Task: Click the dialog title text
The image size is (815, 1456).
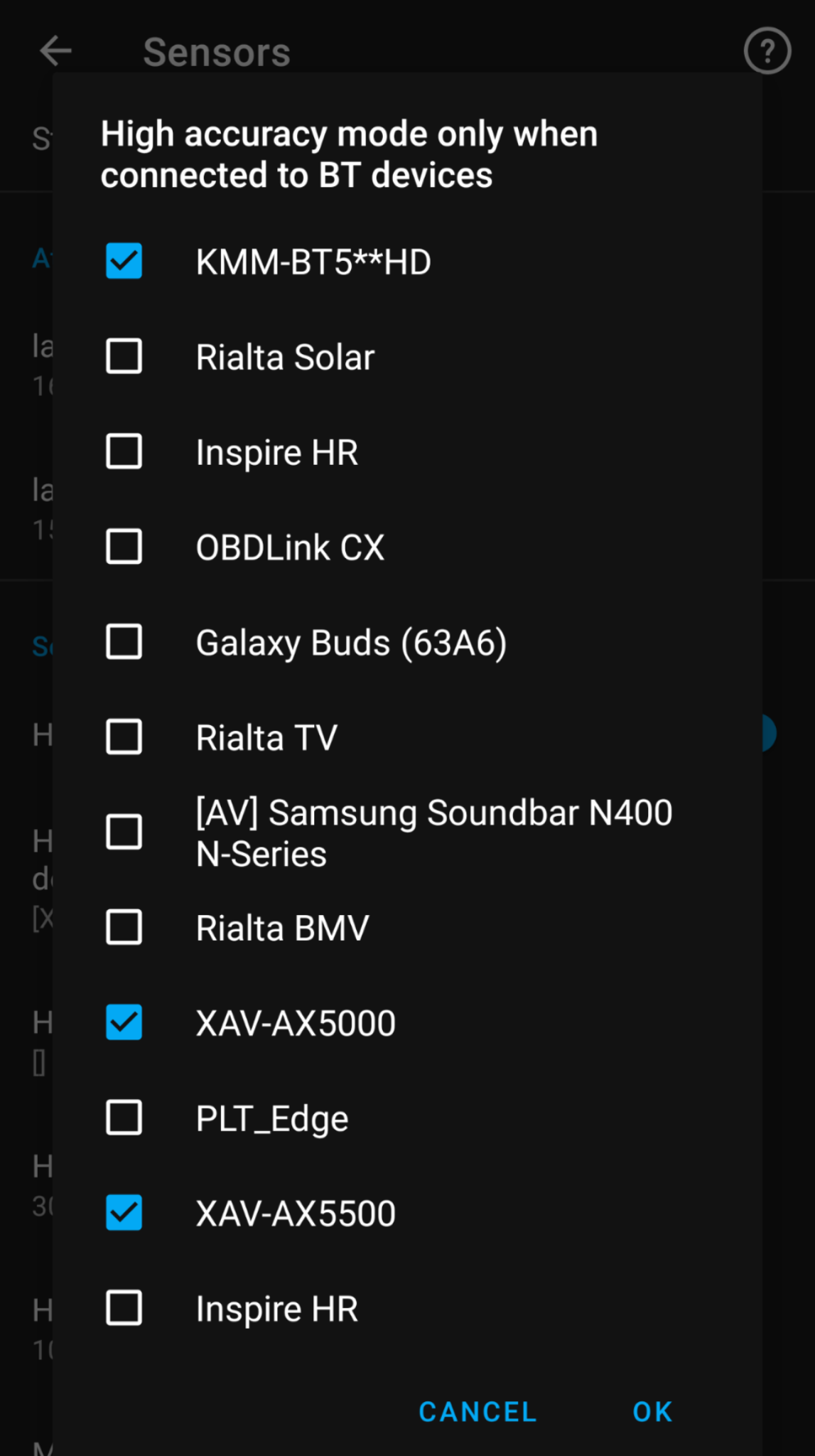Action: pos(349,154)
